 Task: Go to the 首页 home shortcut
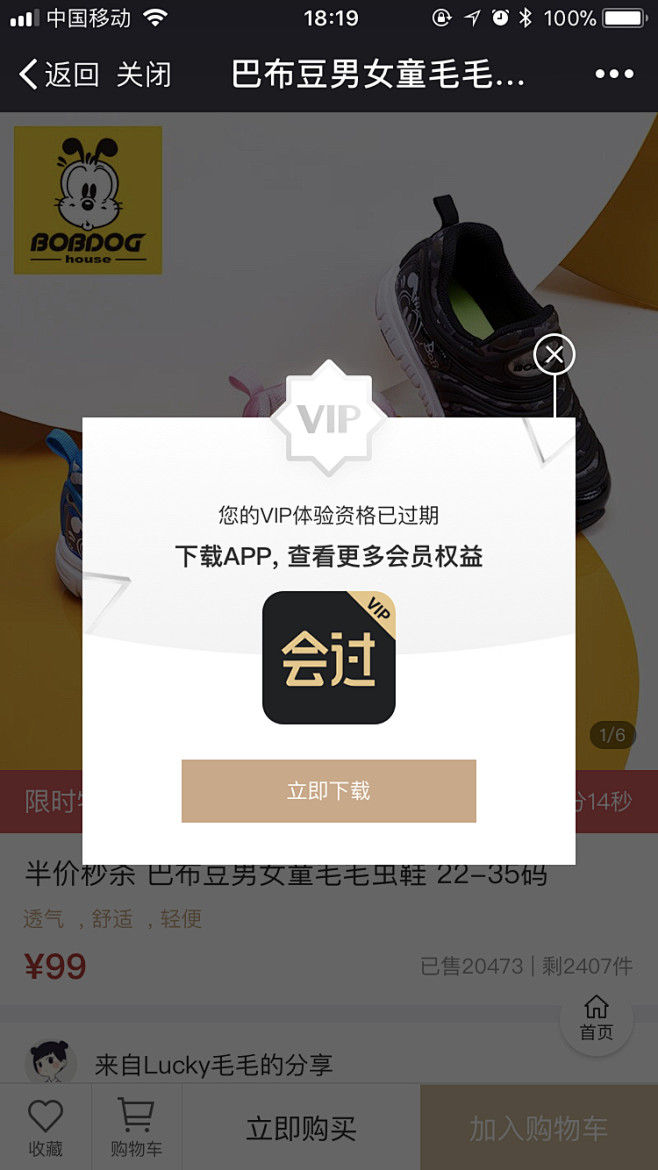[596, 1018]
